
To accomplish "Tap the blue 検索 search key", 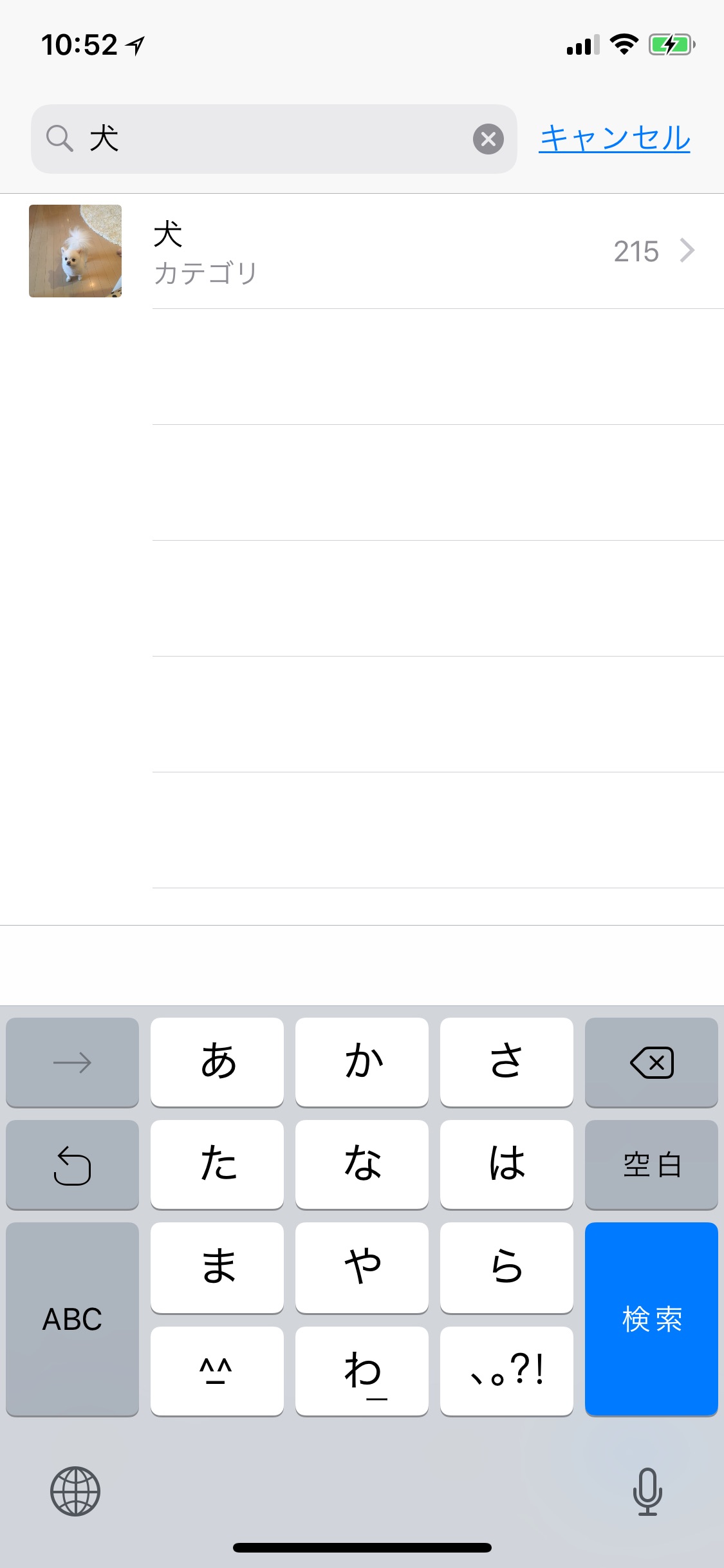I will (651, 1319).
